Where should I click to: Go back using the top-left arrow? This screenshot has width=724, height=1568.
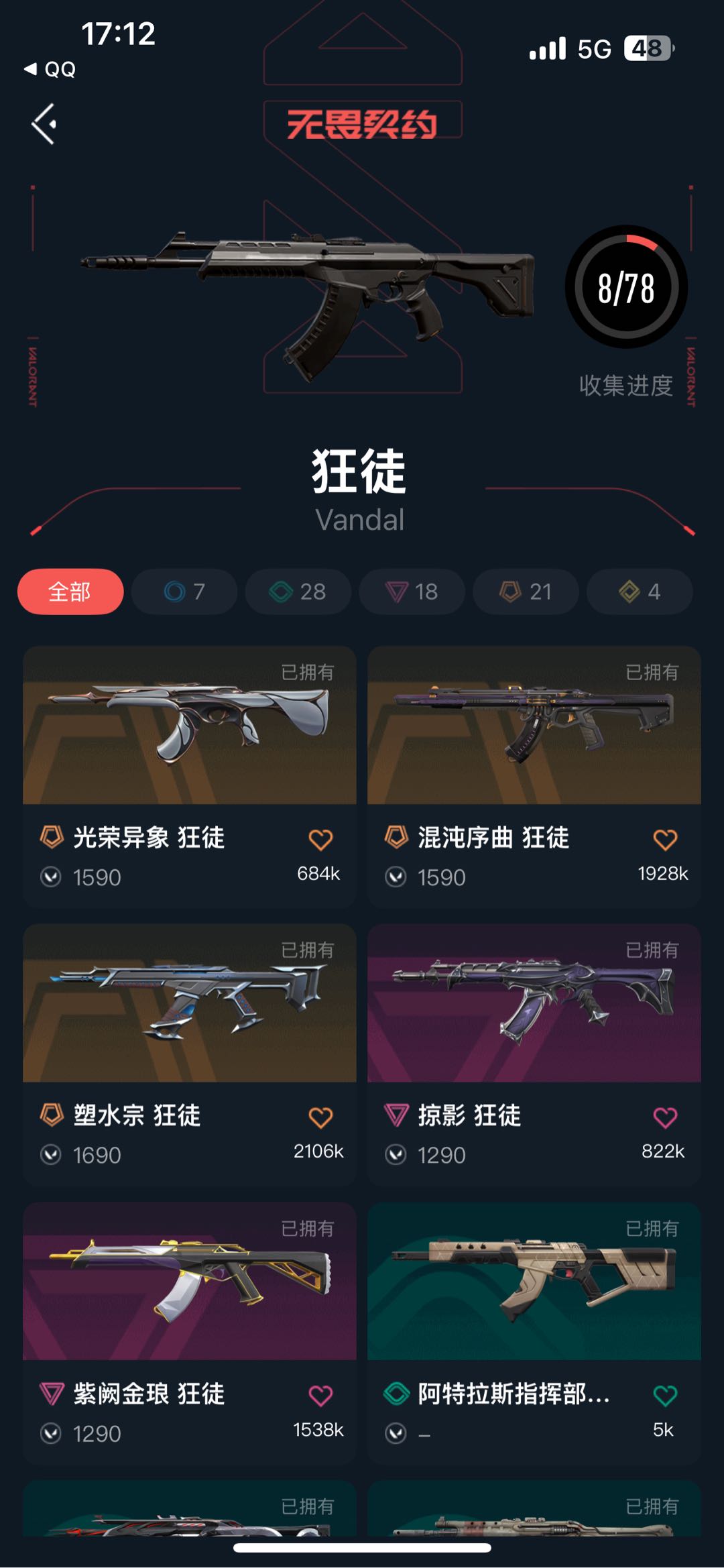44,124
